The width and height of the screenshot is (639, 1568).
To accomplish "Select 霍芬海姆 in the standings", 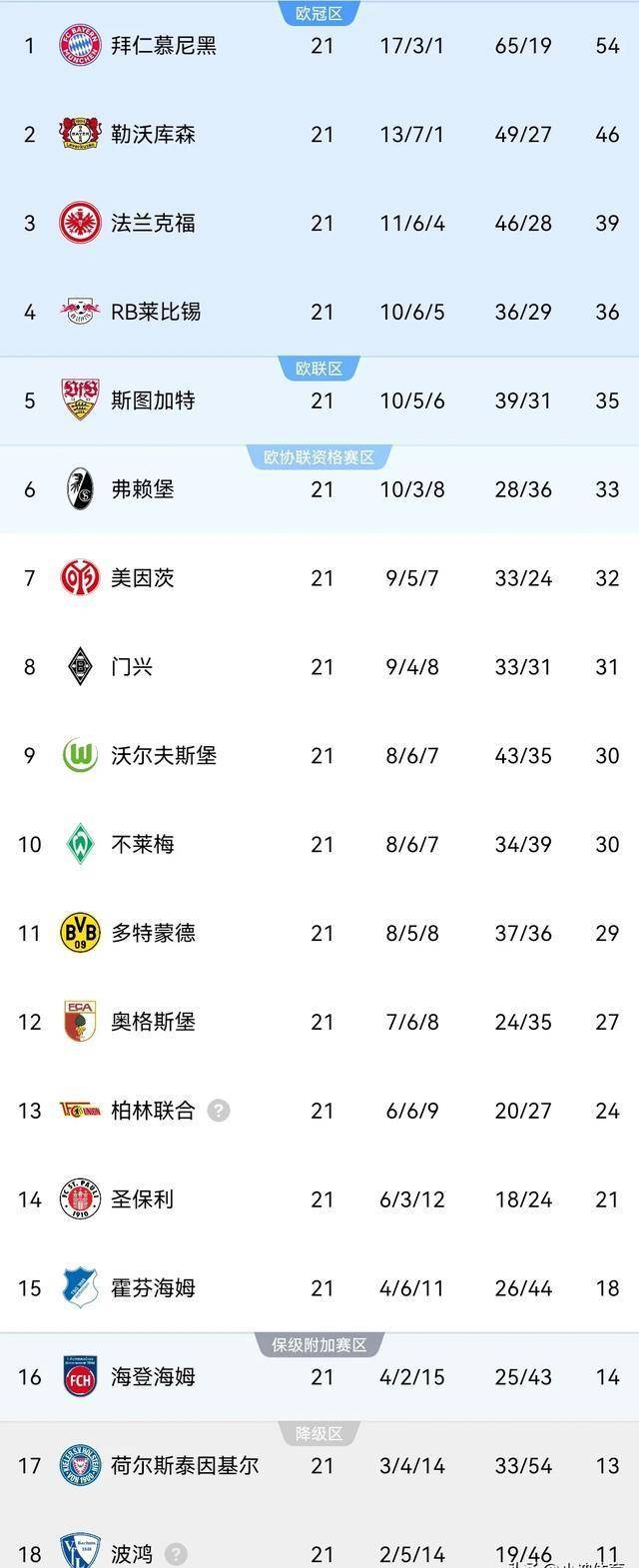I will point(153,1288).
